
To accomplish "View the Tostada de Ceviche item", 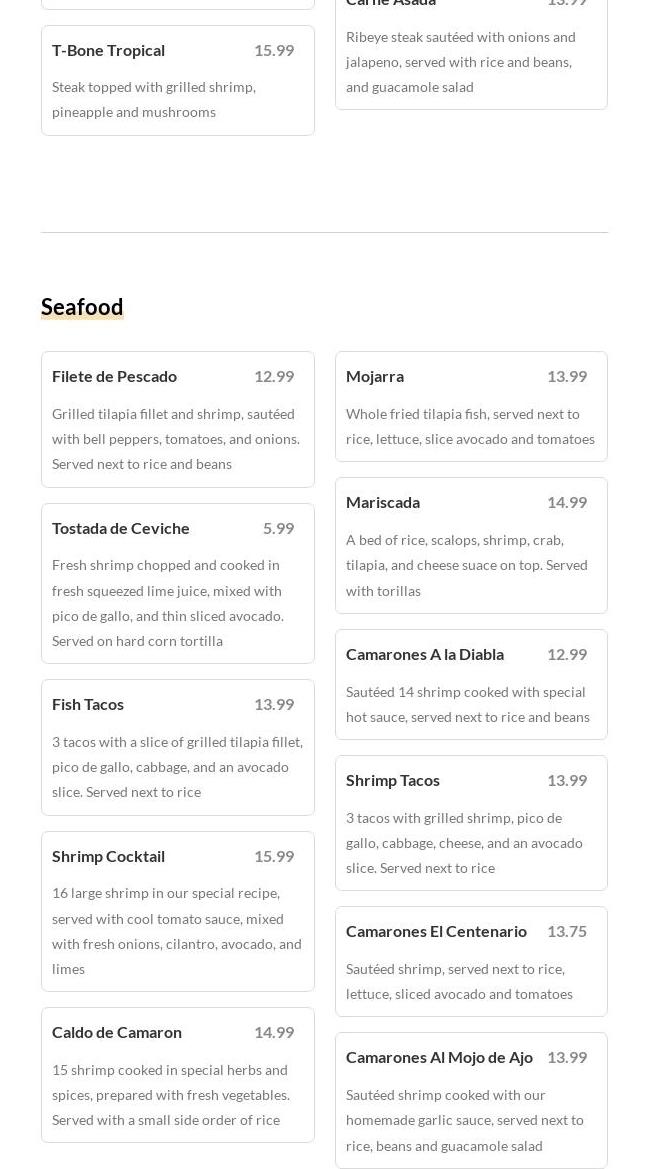I will (x=177, y=583).
